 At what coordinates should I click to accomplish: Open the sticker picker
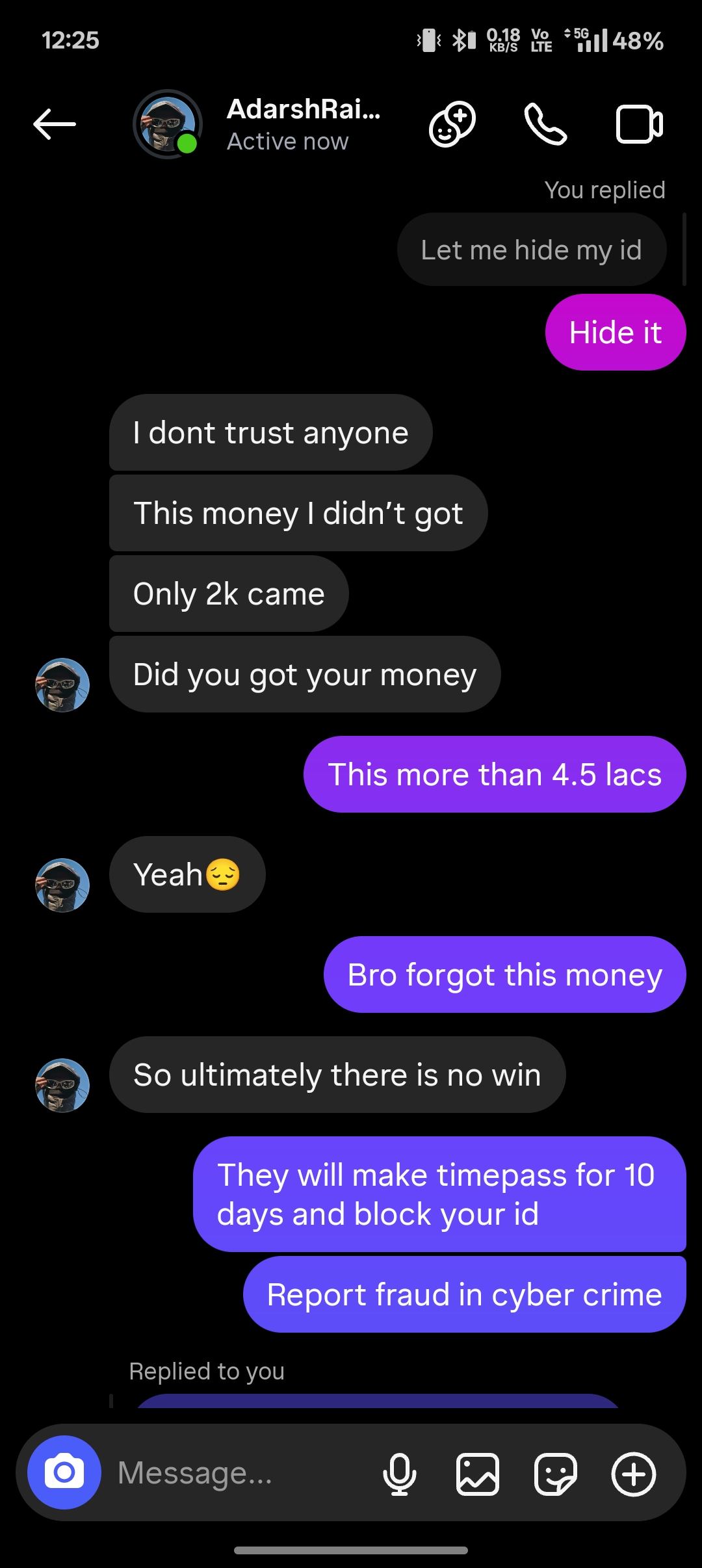[555, 1473]
